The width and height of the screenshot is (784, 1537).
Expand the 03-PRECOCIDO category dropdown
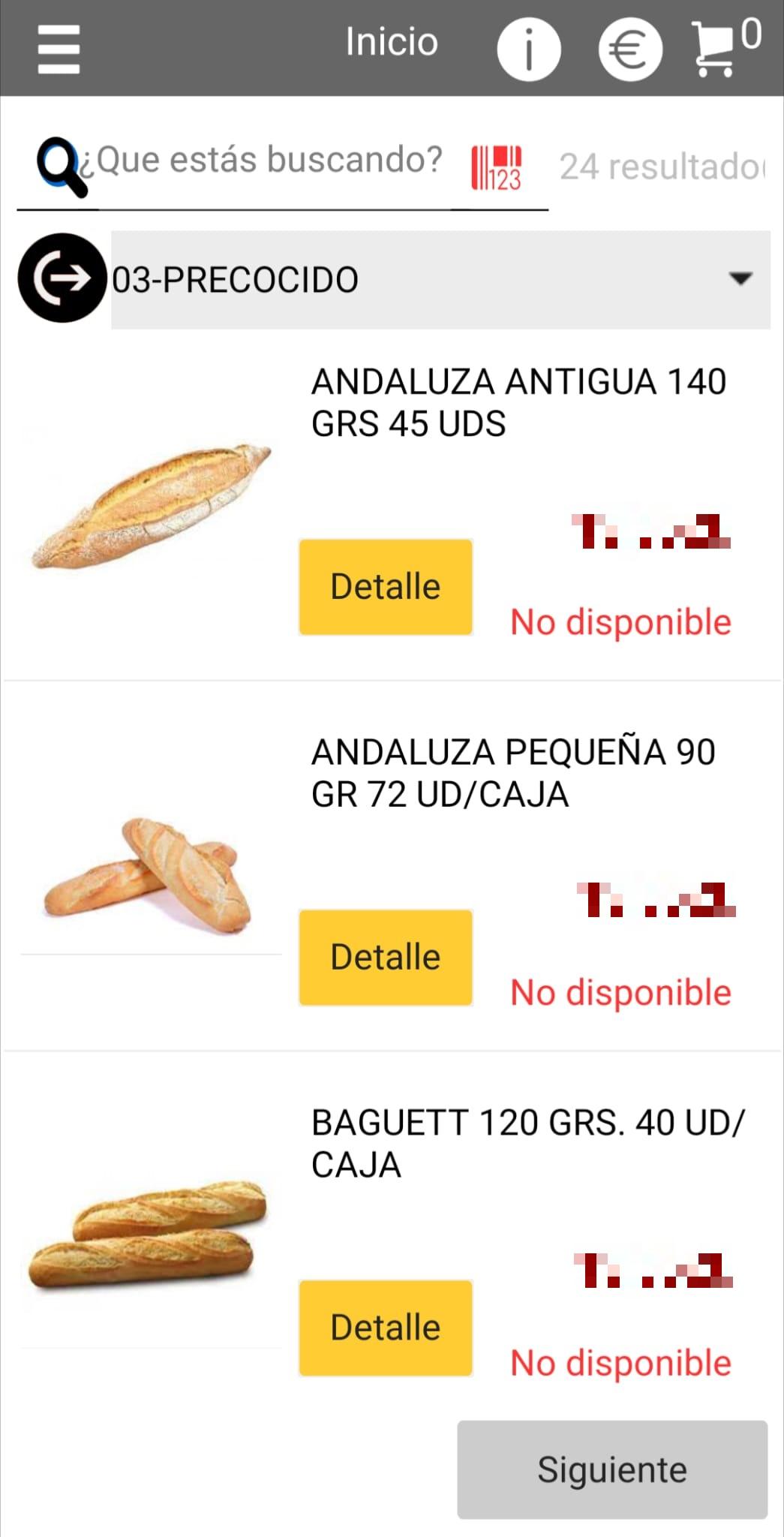pyautogui.click(x=440, y=279)
